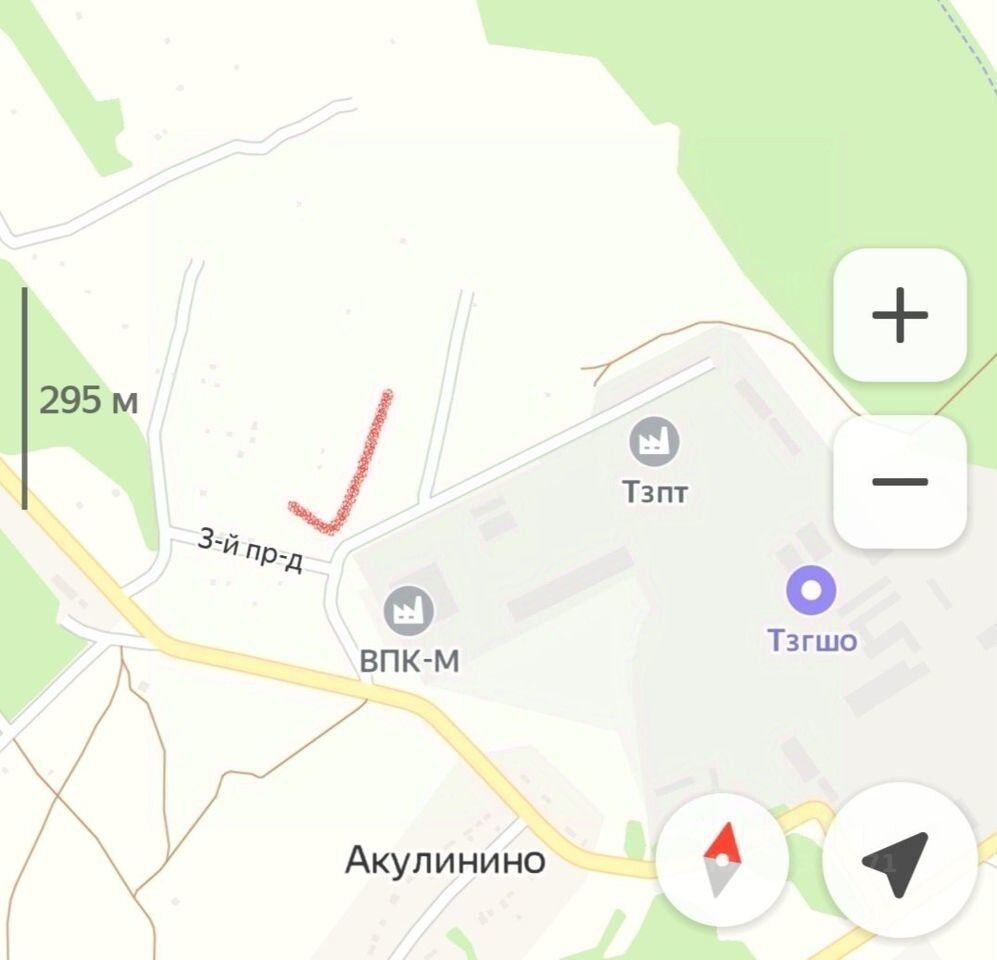Select the Тзгшо place marker

pyautogui.click(x=810, y=591)
